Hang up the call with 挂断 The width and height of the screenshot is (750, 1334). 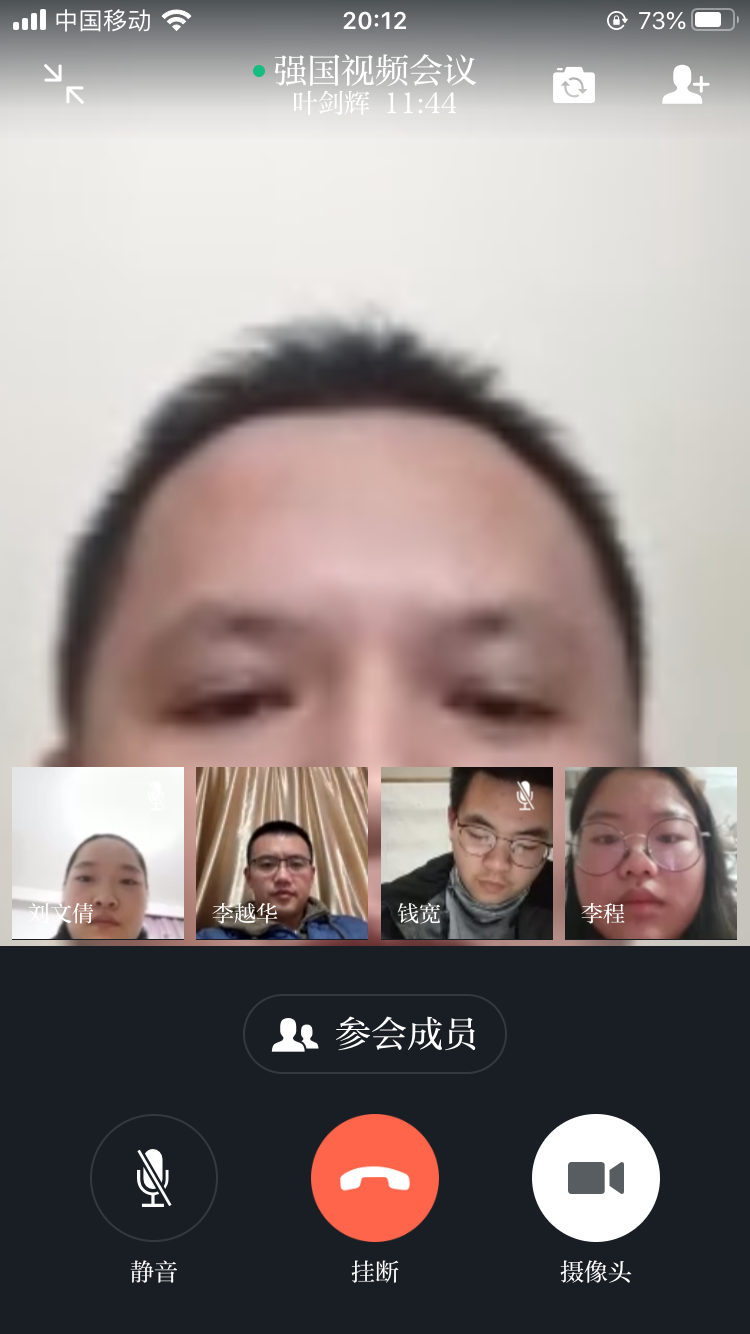tap(375, 1178)
